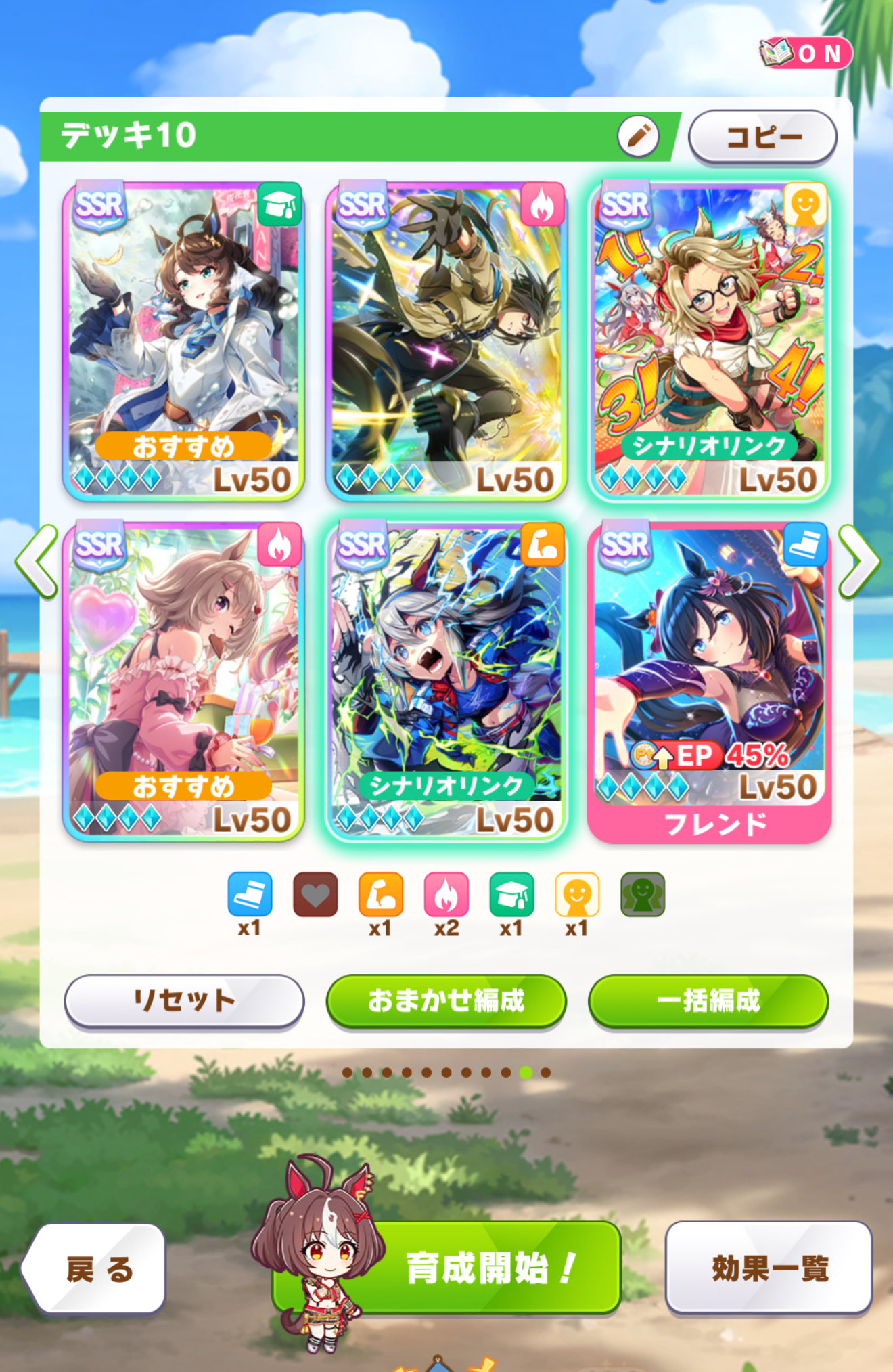
Task: Select the graduation-cap SSR card marked おすすめ
Action: (x=183, y=342)
